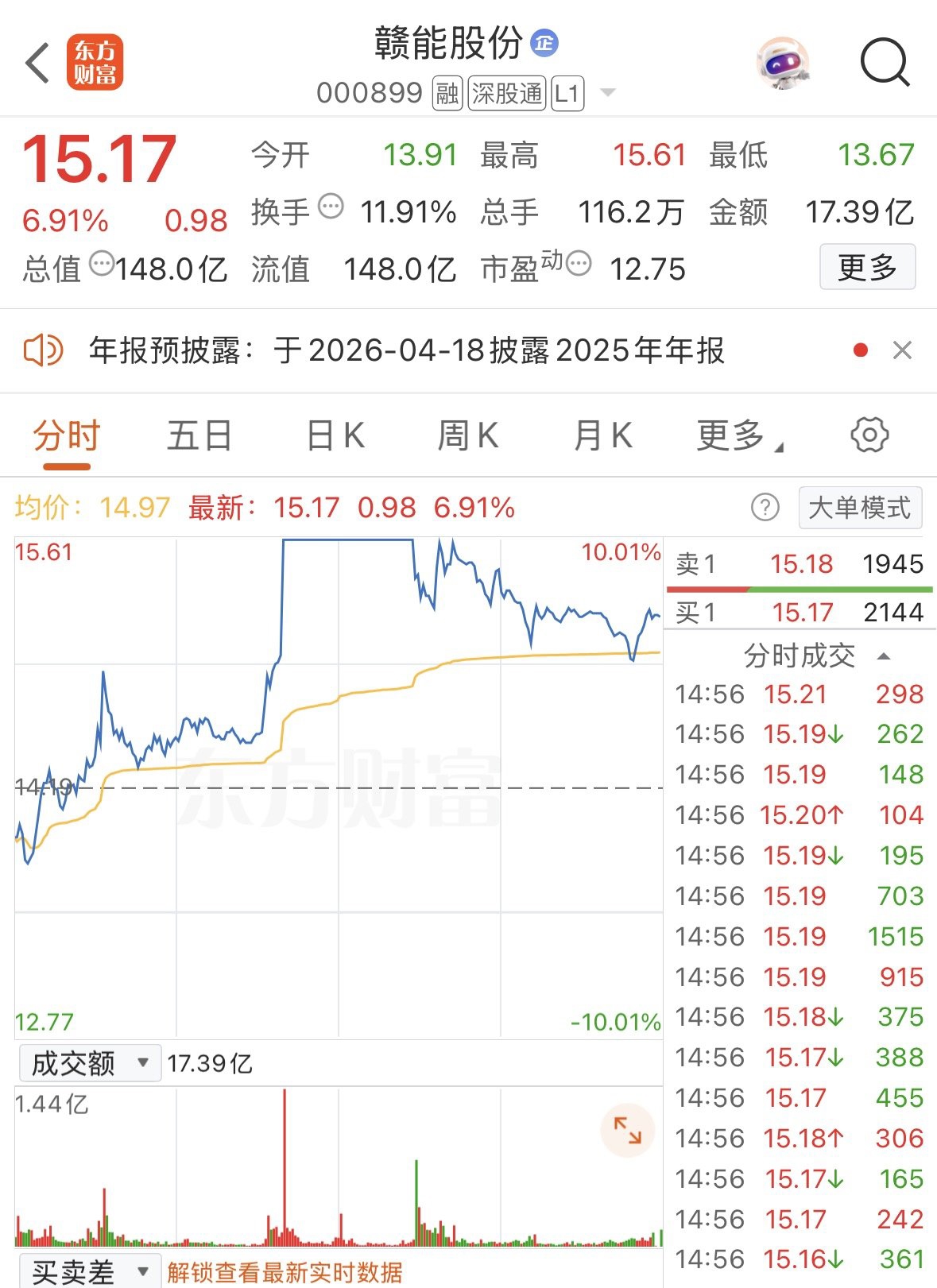Show help for the question mark icon
Viewport: 937px width, 1288px height.
tap(765, 507)
